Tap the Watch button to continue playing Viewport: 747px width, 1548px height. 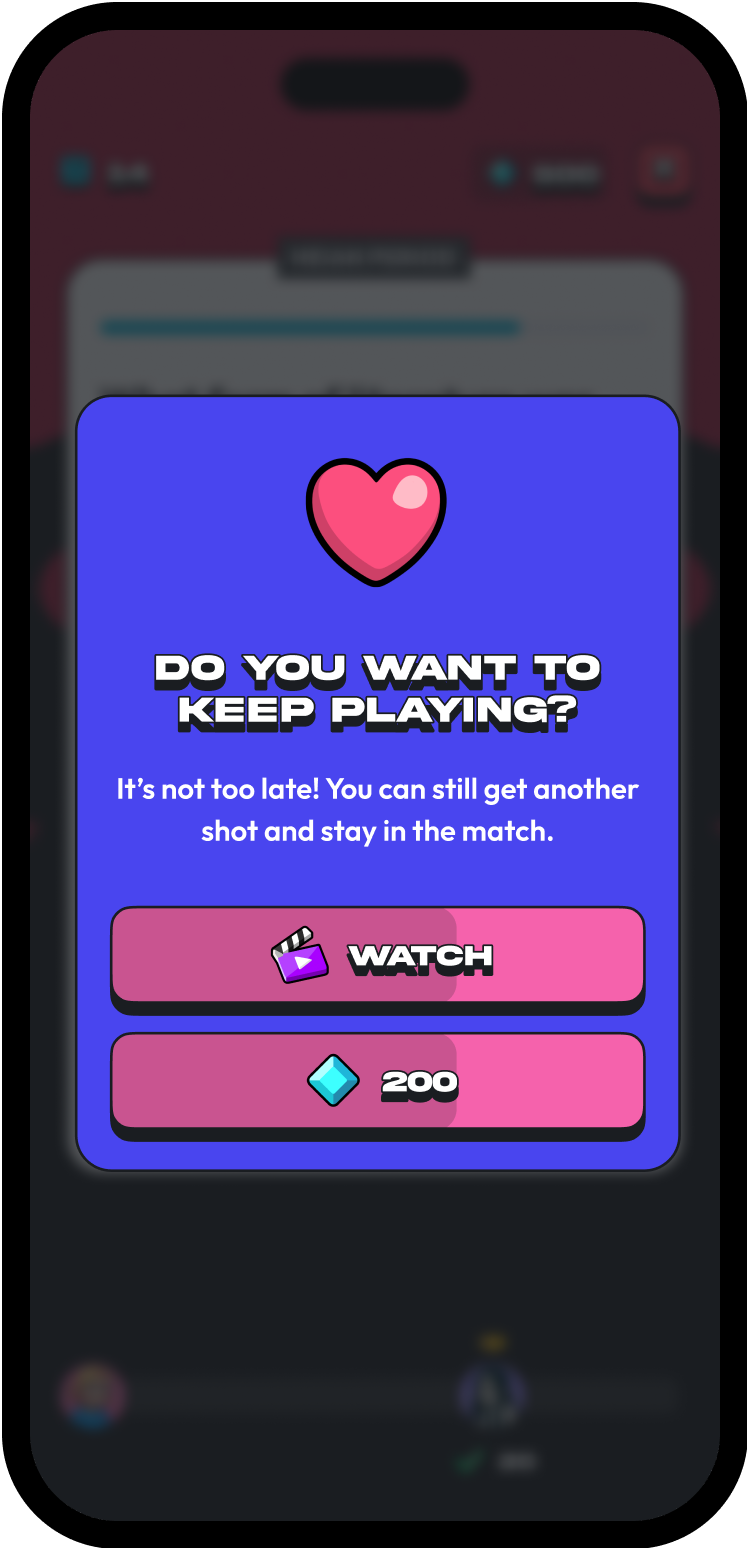tap(377, 956)
